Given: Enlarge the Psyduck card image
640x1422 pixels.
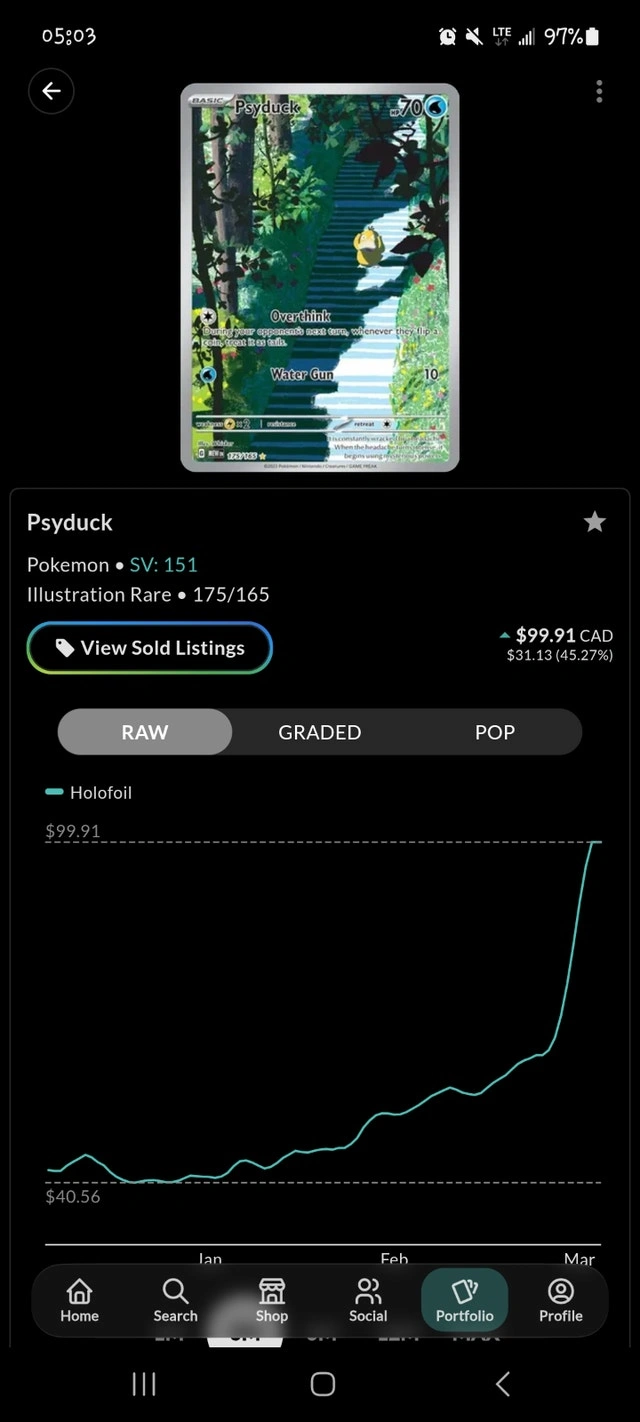Looking at the screenshot, I should (320, 277).
